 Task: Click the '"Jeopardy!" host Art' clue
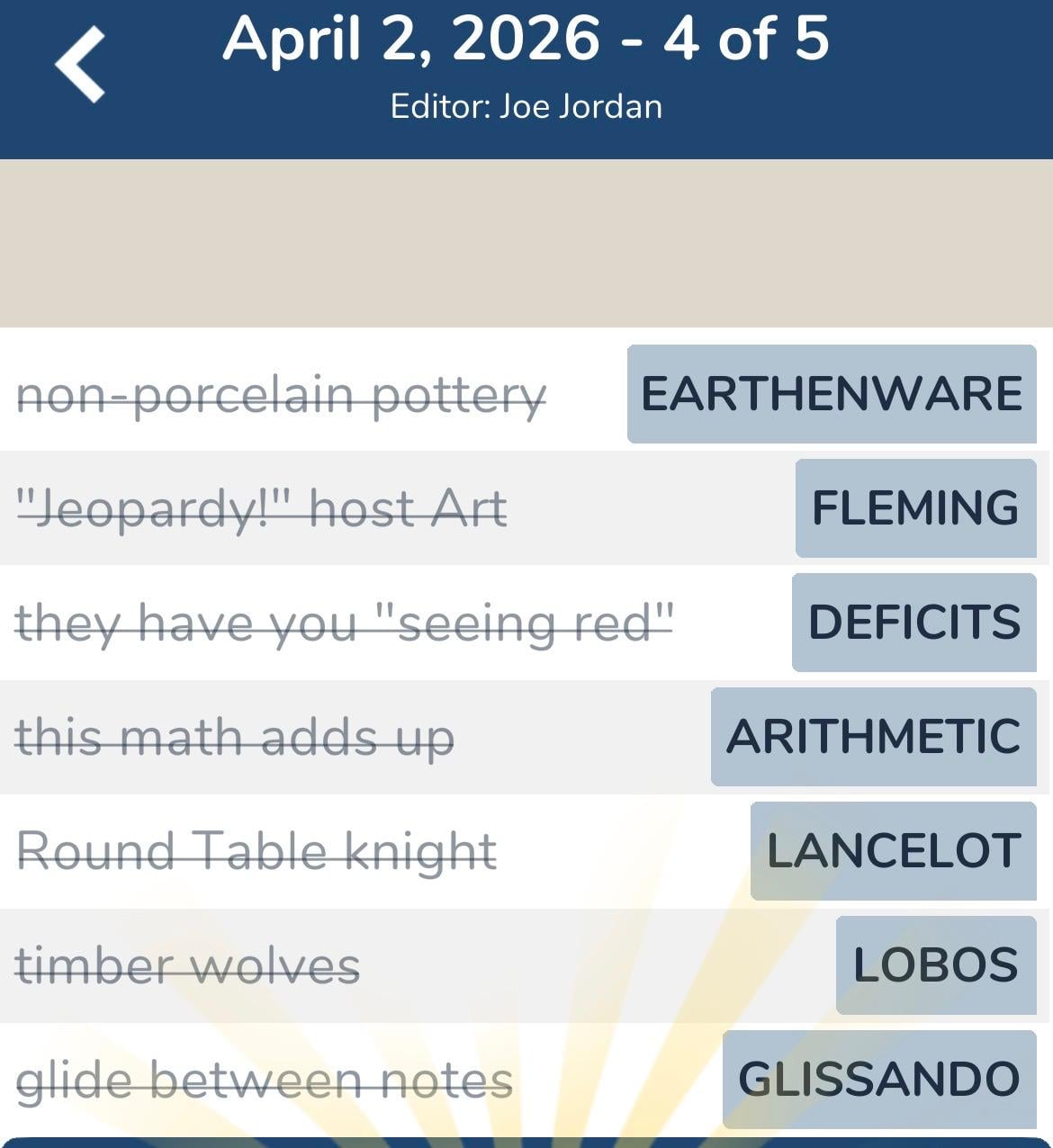(263, 508)
